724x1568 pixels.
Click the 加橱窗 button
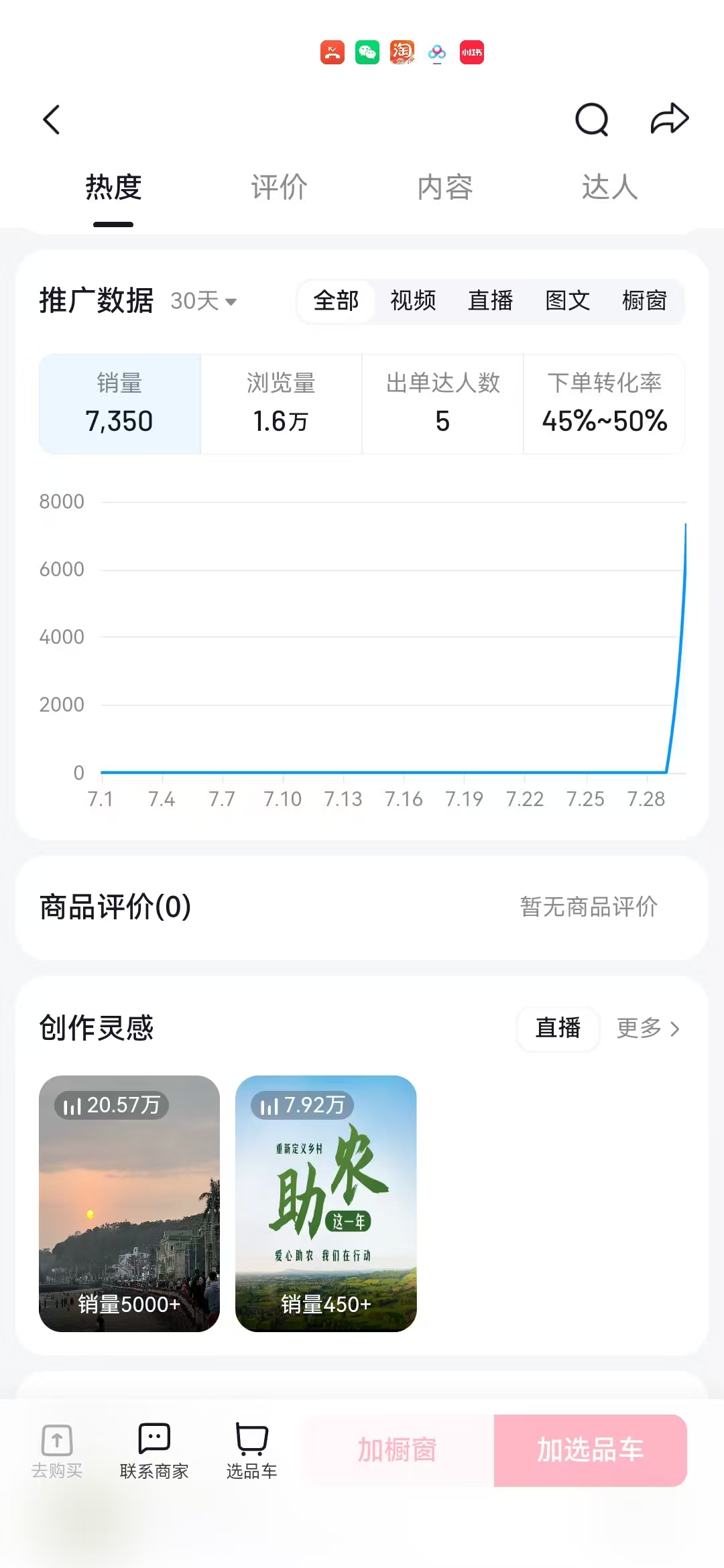point(396,1451)
